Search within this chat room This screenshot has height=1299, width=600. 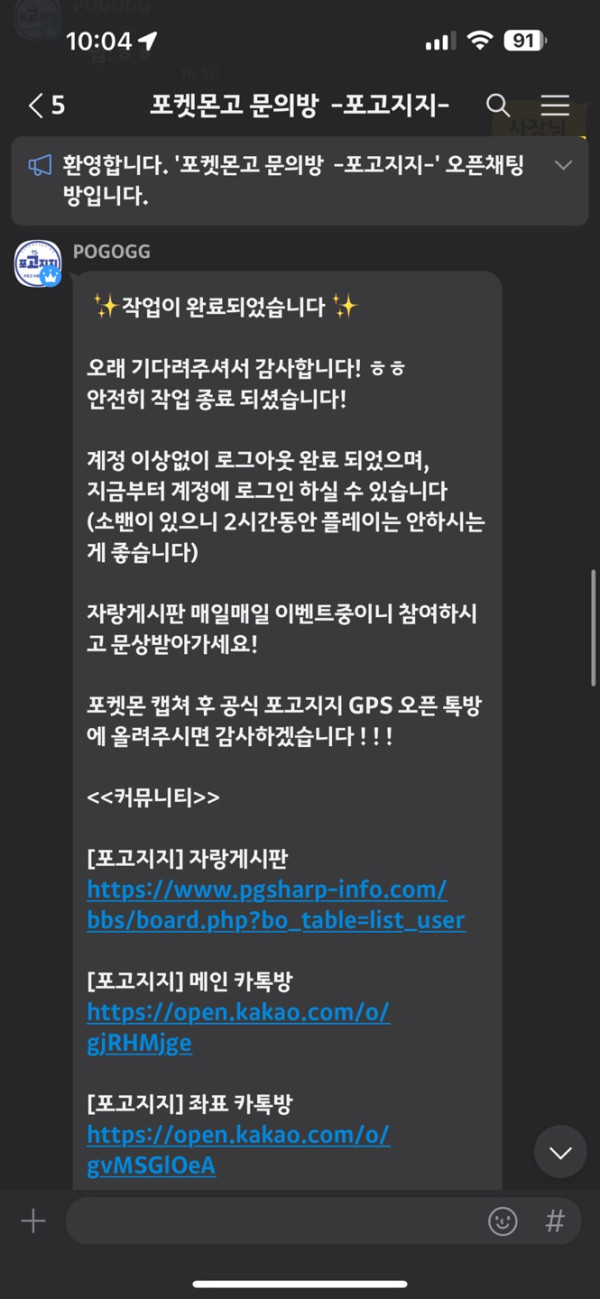497,105
